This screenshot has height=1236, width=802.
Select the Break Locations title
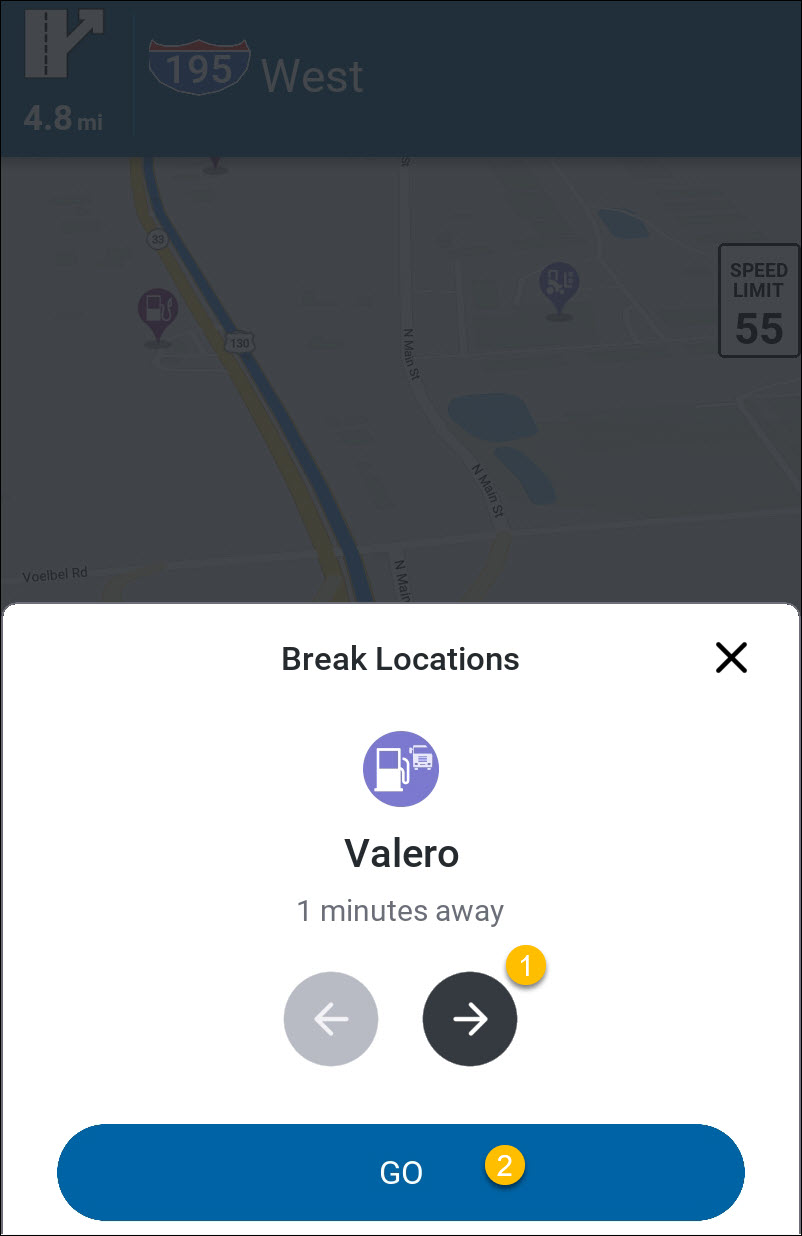pos(400,658)
